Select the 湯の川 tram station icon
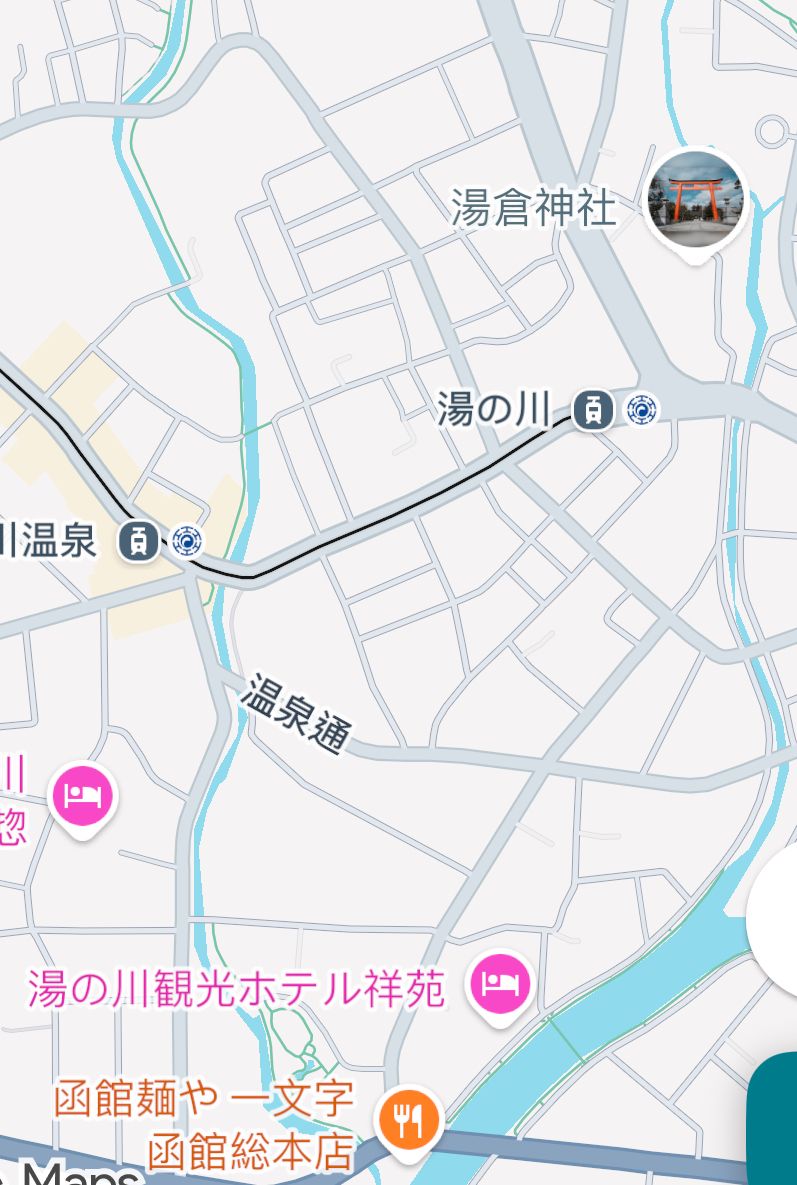 pos(594,409)
